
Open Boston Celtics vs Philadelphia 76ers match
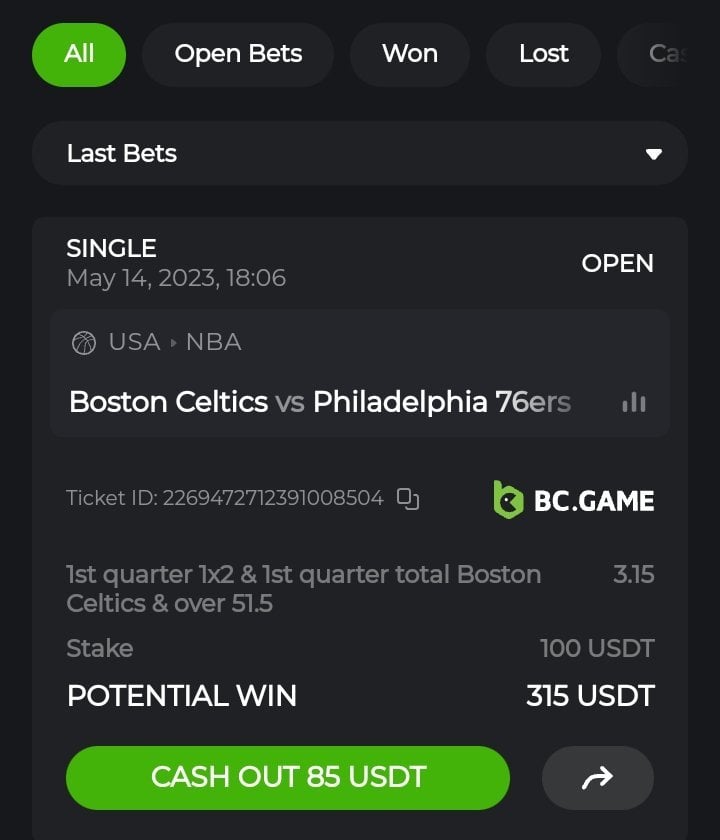pos(320,402)
